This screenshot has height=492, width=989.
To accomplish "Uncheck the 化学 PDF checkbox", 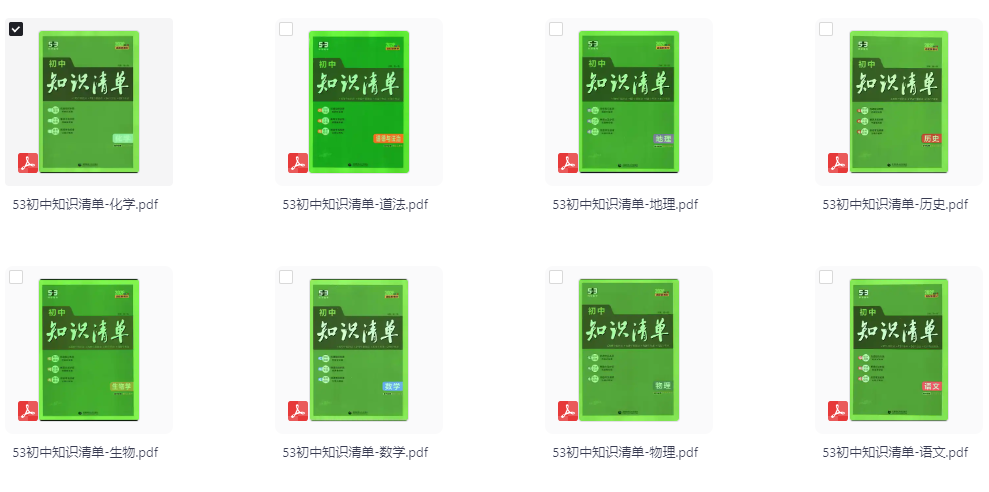I will 16,29.
